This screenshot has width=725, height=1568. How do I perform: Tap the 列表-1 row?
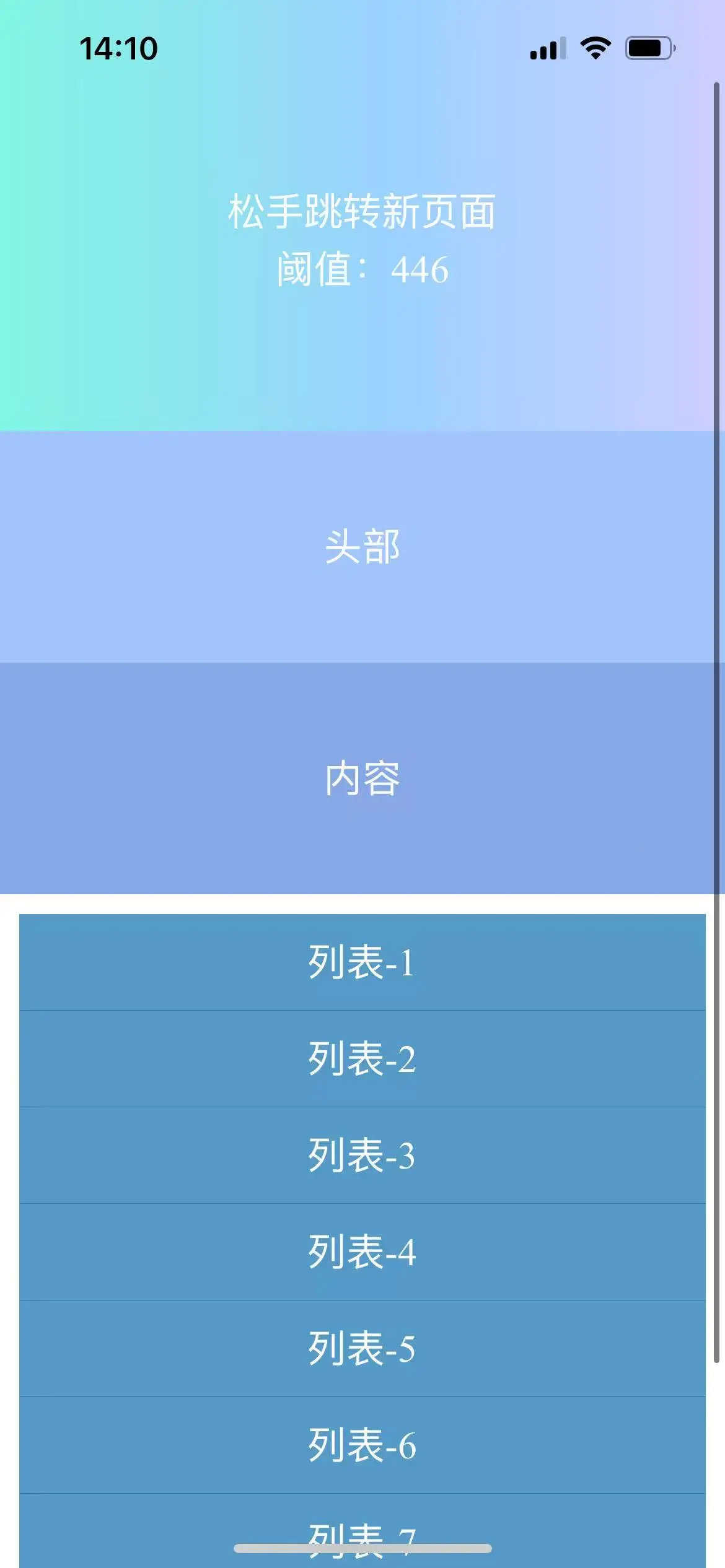pyautogui.click(x=362, y=962)
